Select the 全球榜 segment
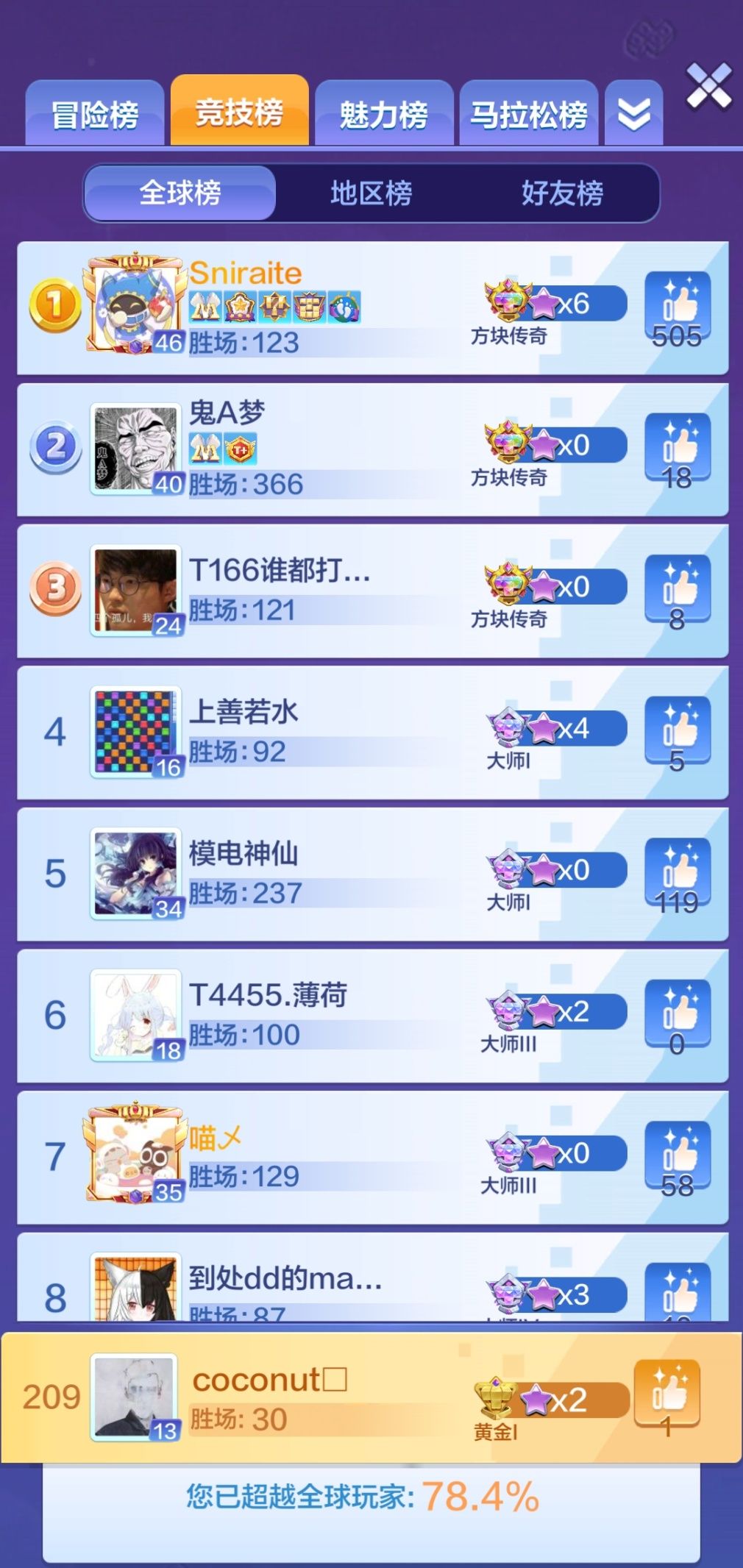This screenshot has width=743, height=1568. pos(180,193)
